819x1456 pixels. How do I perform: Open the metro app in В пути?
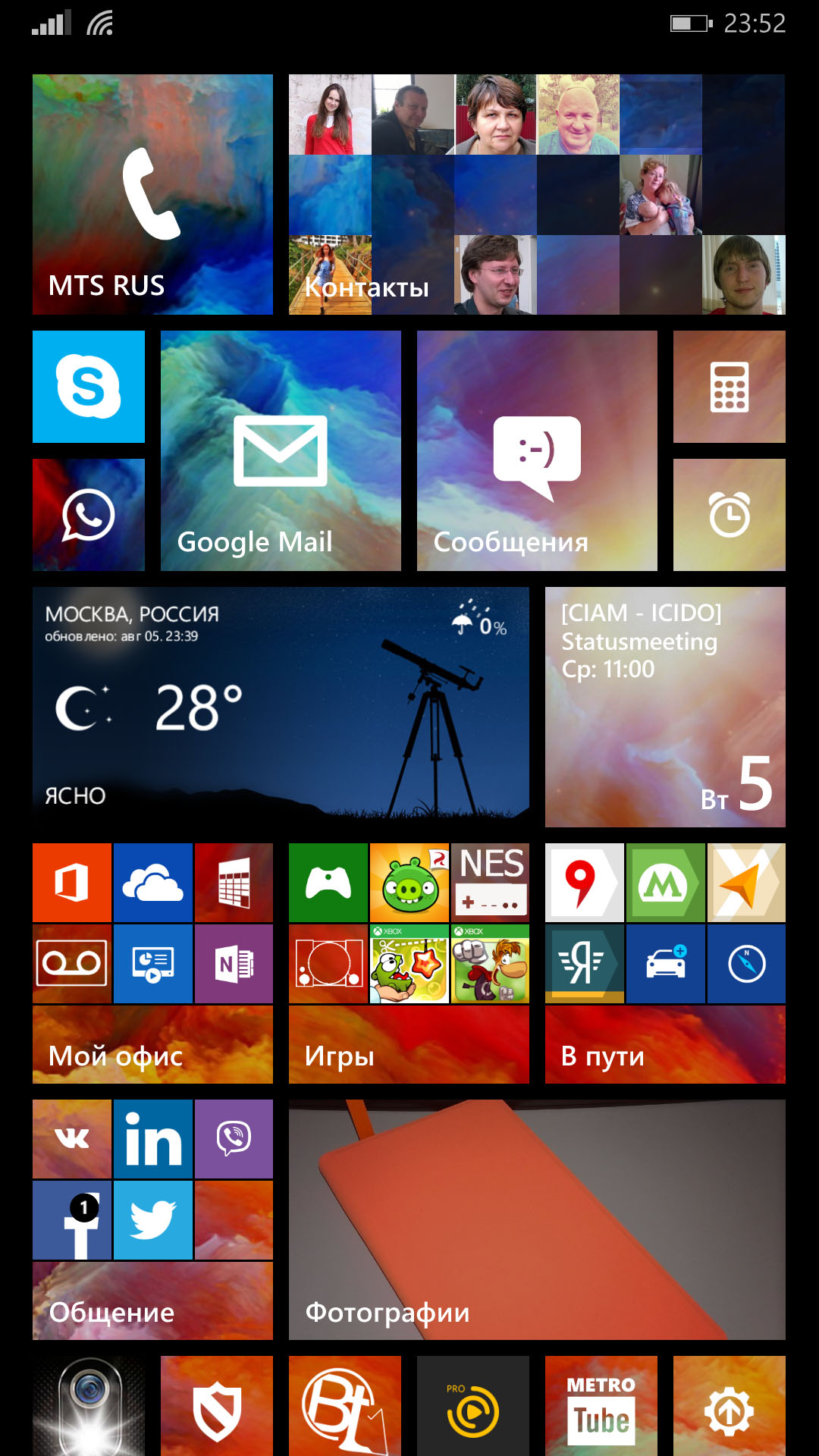(666, 883)
